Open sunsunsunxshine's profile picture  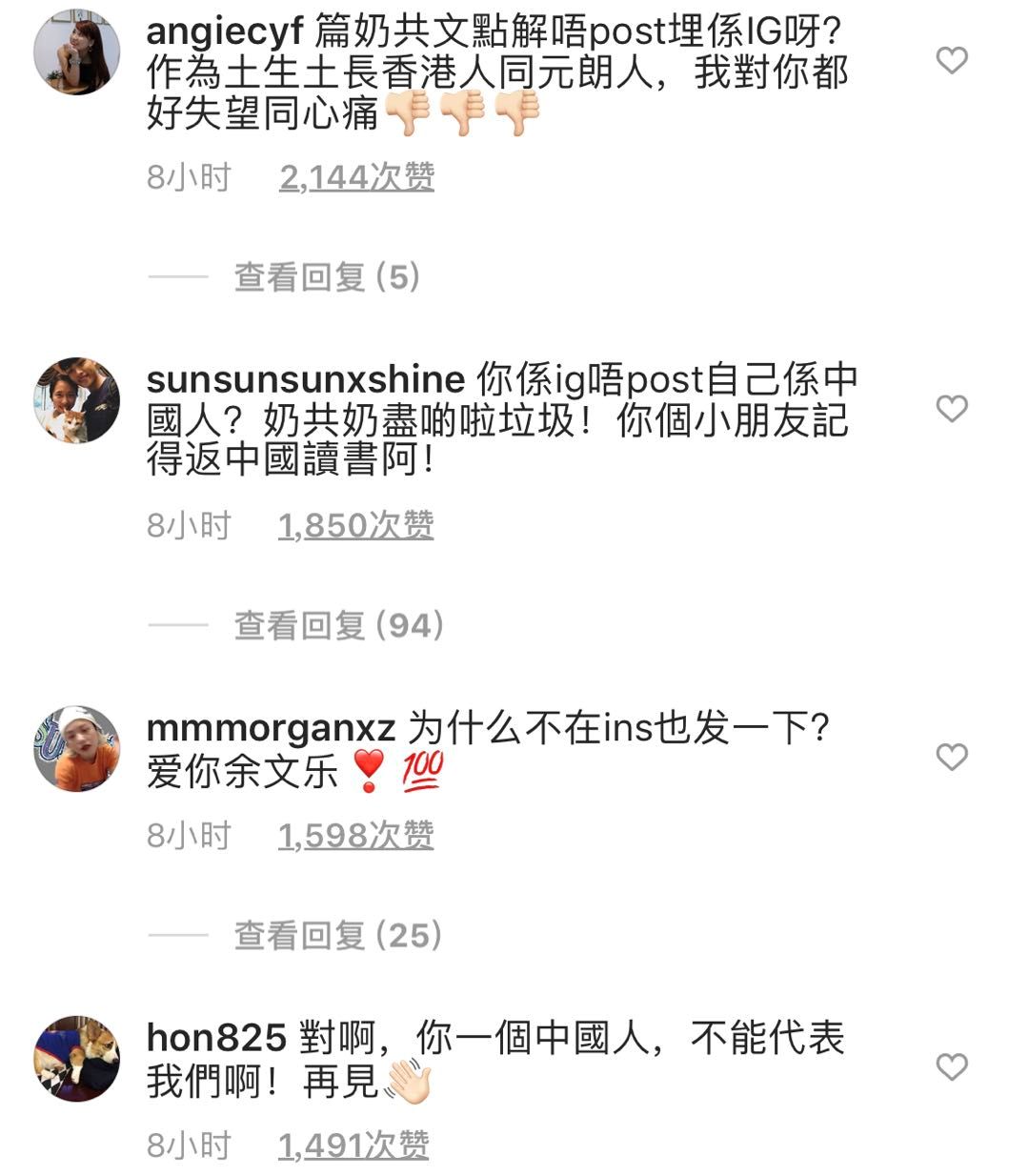(76, 400)
